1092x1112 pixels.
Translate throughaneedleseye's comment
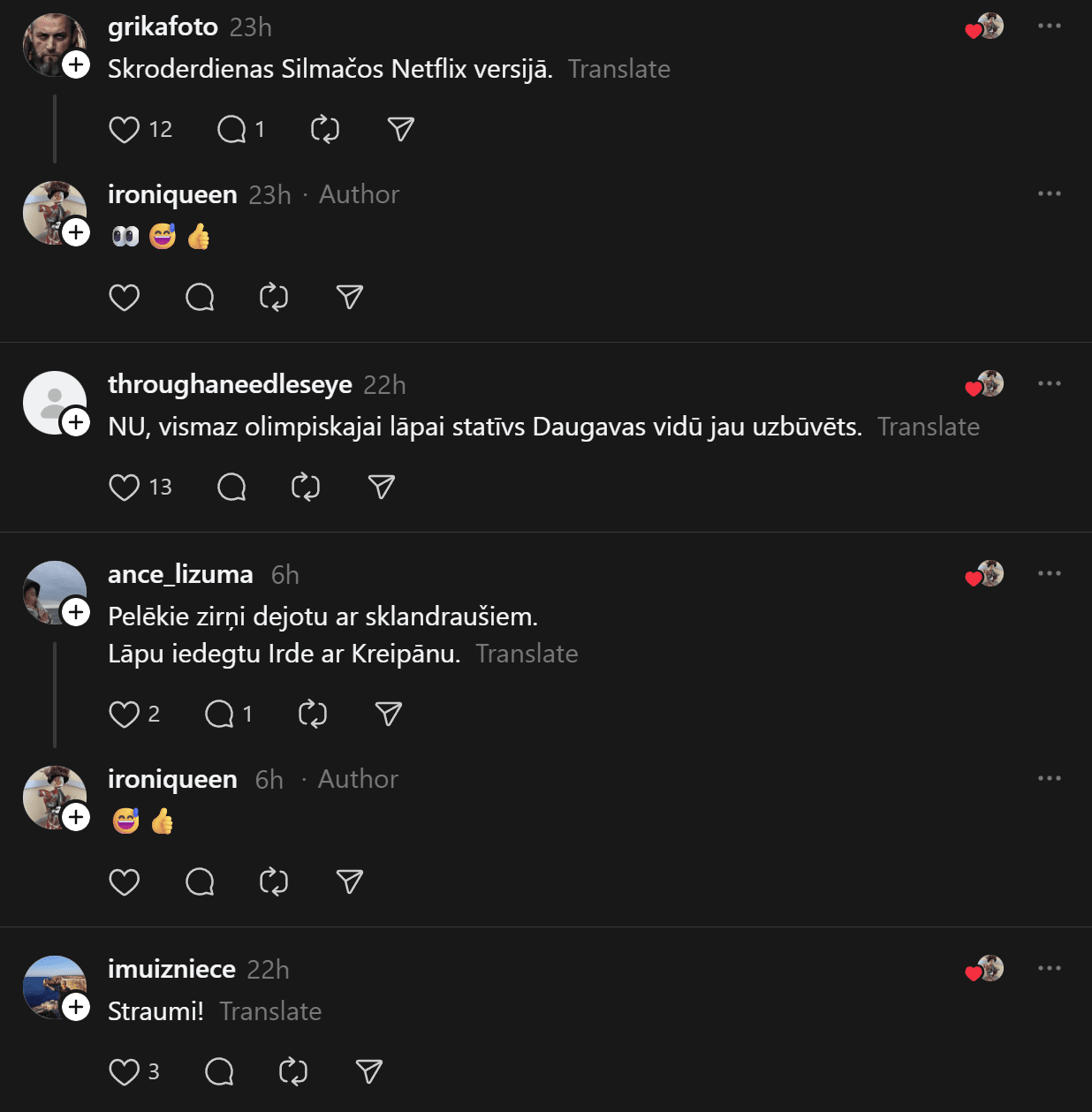tap(928, 427)
